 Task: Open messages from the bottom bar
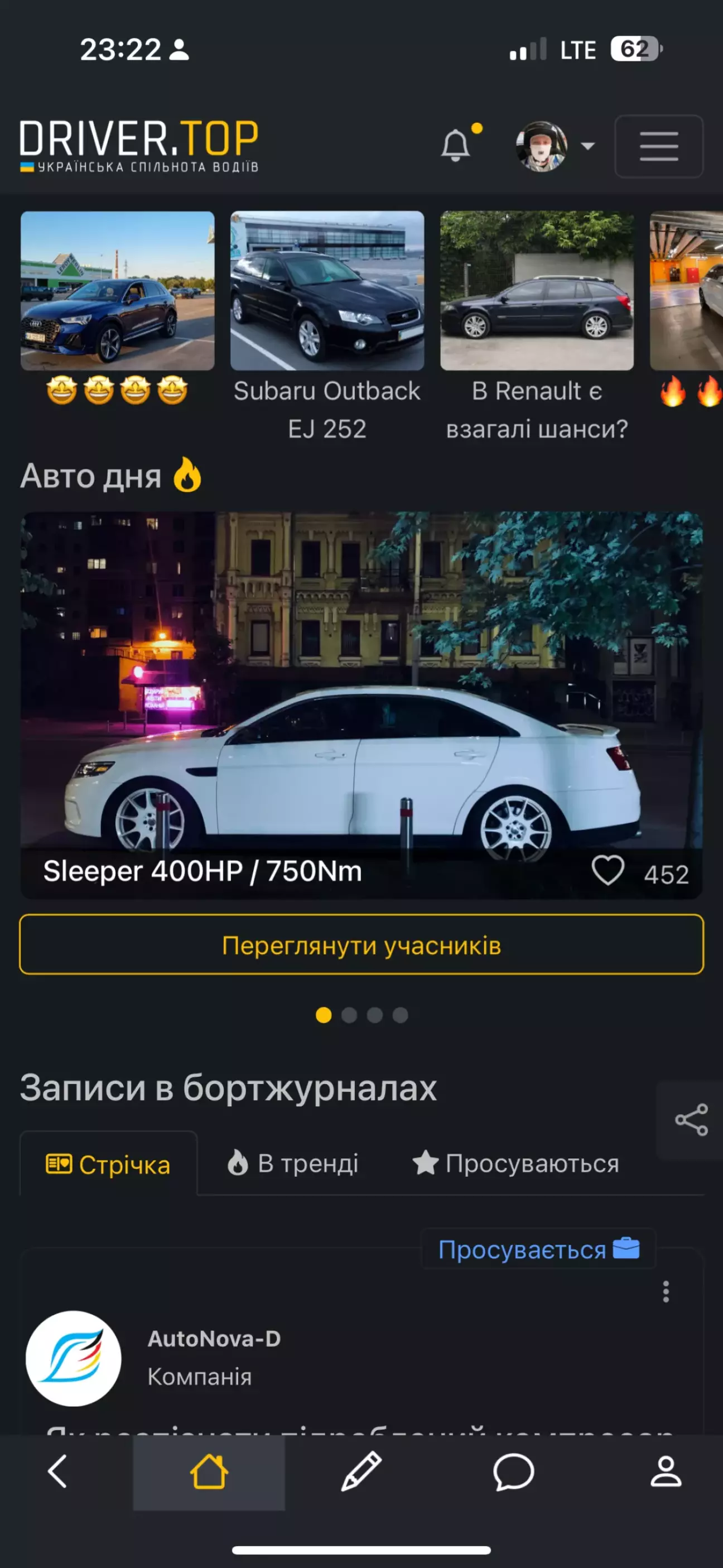(x=514, y=1472)
